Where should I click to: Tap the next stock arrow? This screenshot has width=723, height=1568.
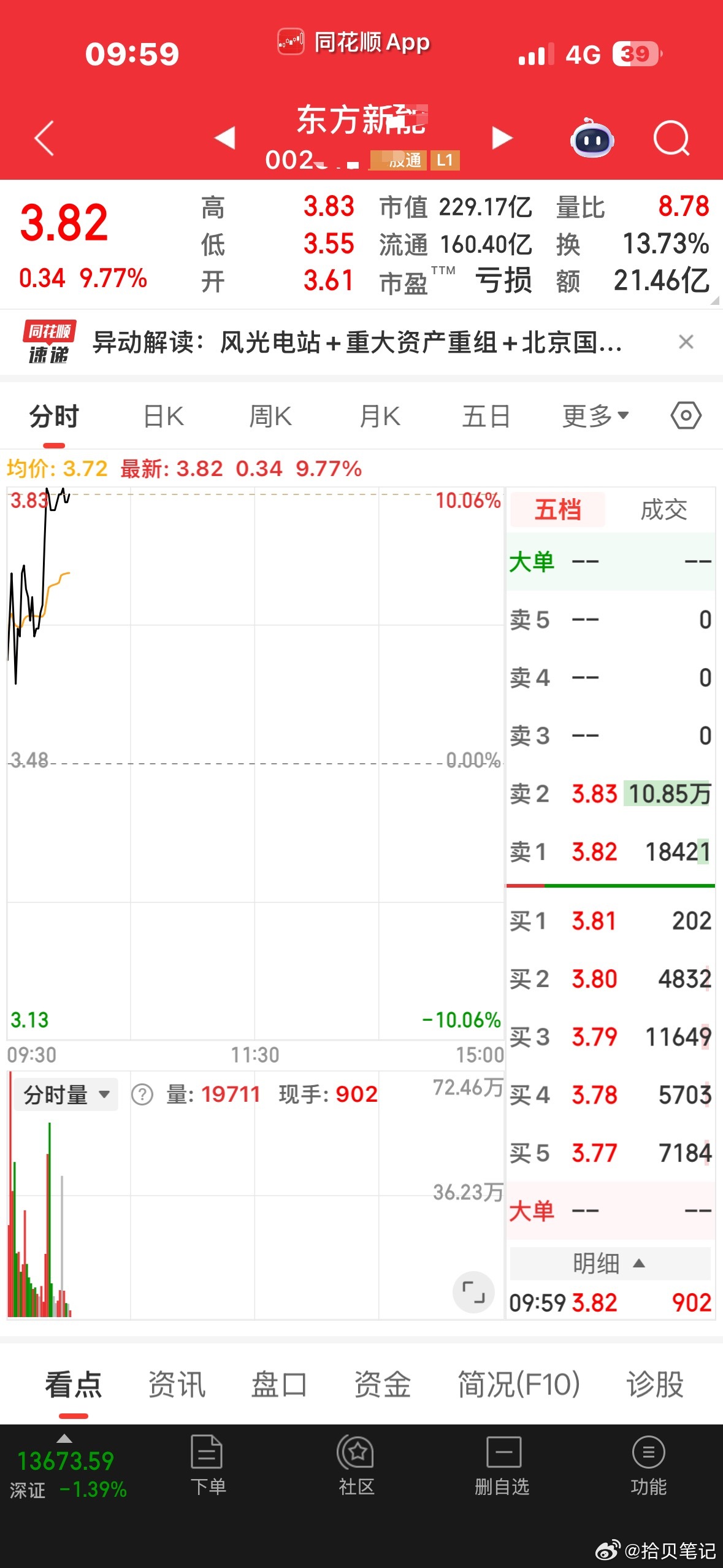click(502, 139)
